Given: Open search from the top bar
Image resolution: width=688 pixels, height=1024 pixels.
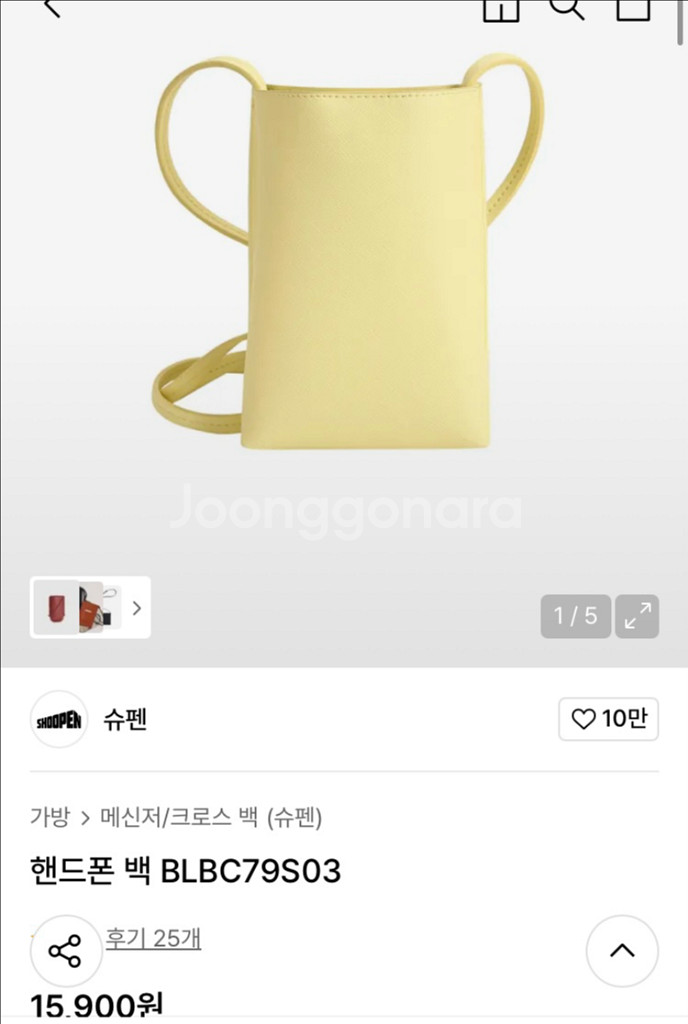Looking at the screenshot, I should [567, 8].
